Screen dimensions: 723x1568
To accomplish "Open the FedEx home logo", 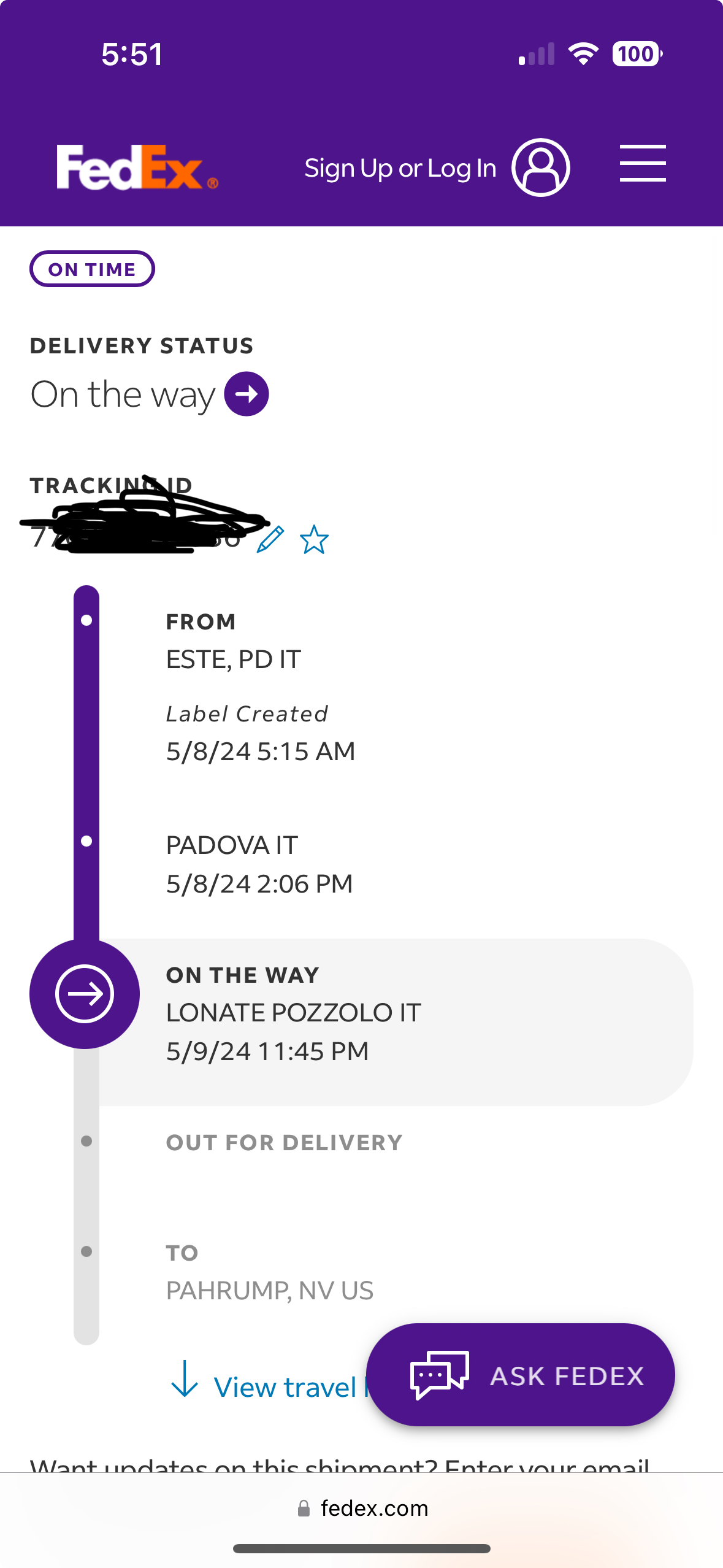I will point(137,167).
